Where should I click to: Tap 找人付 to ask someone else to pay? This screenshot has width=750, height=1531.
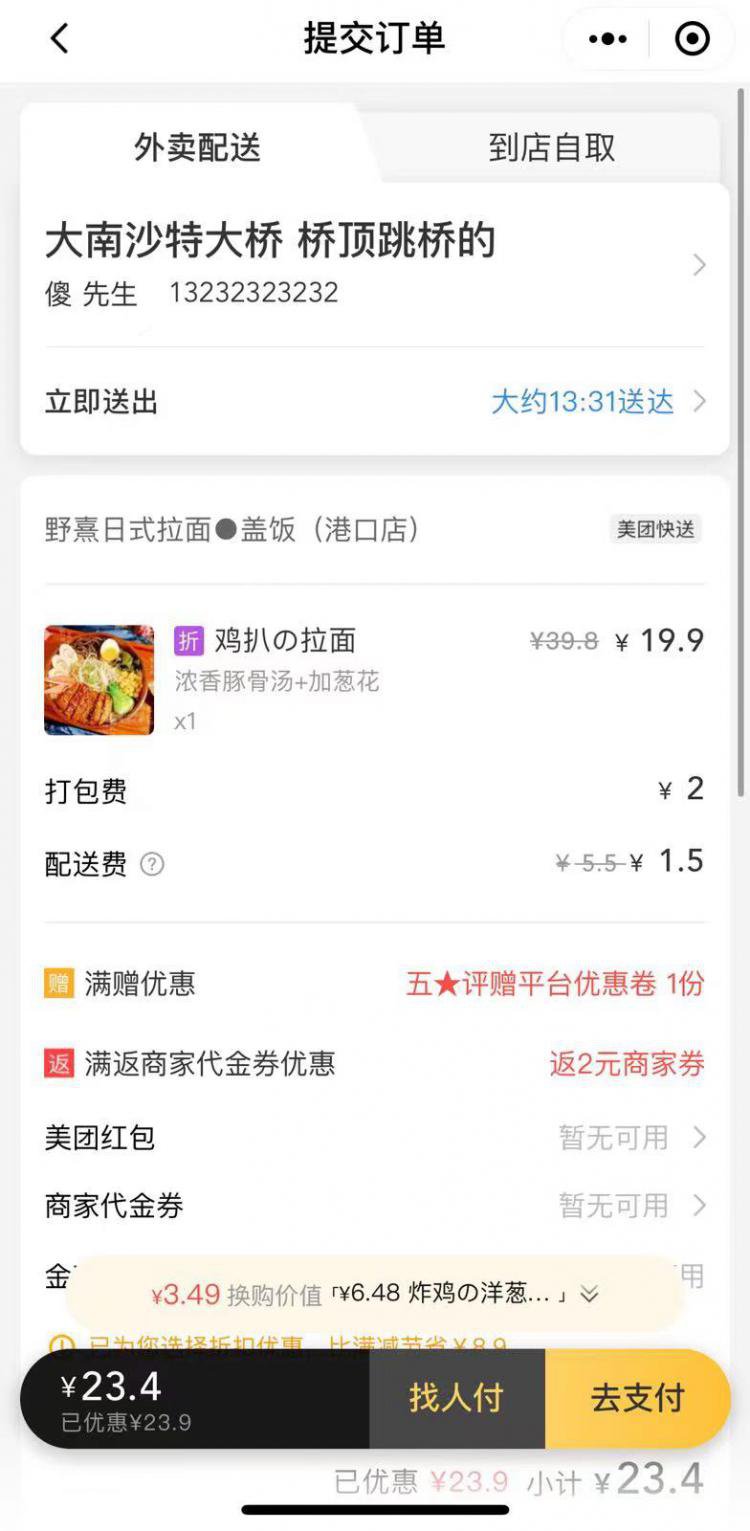tap(456, 1397)
